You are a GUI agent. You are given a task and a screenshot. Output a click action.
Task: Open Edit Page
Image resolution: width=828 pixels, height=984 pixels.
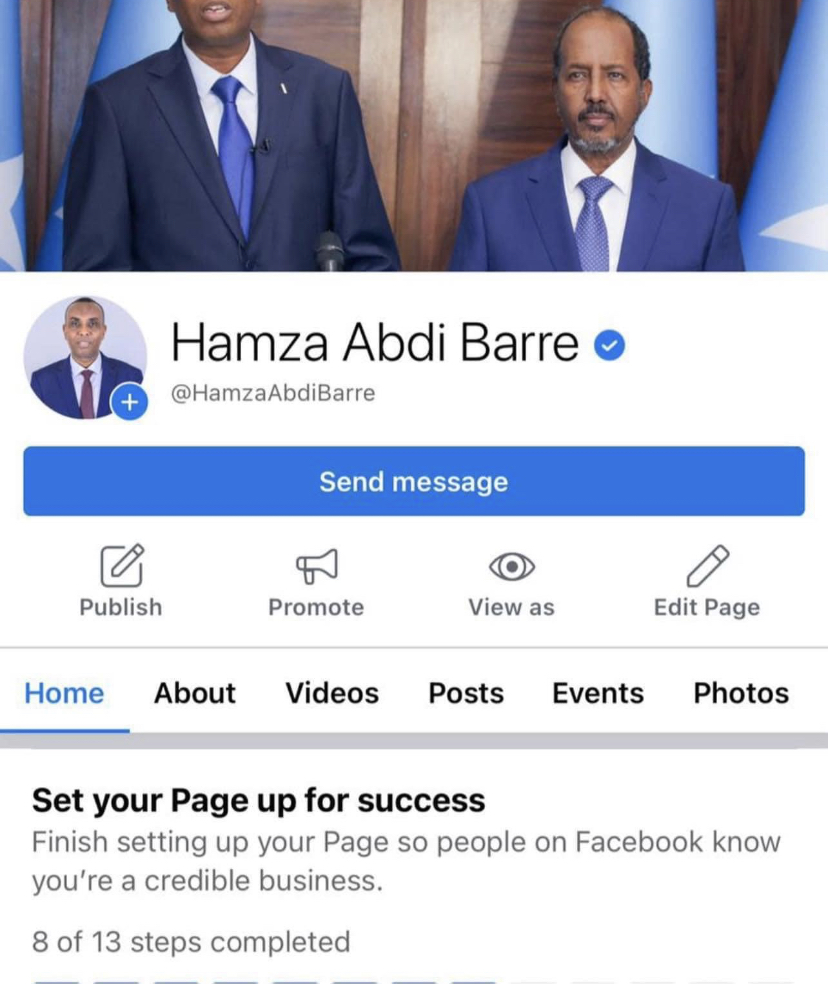(706, 581)
